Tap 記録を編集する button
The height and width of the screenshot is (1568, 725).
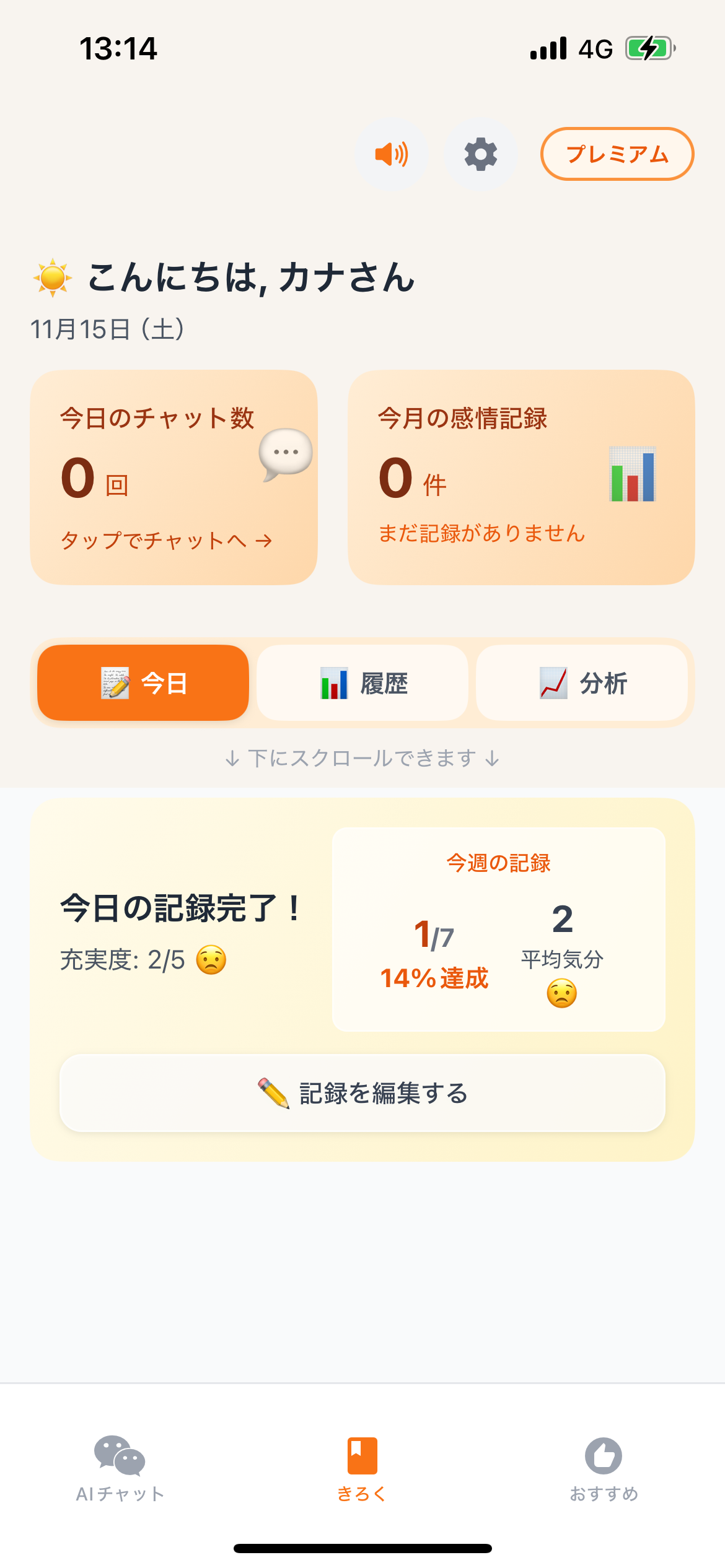(x=362, y=1093)
